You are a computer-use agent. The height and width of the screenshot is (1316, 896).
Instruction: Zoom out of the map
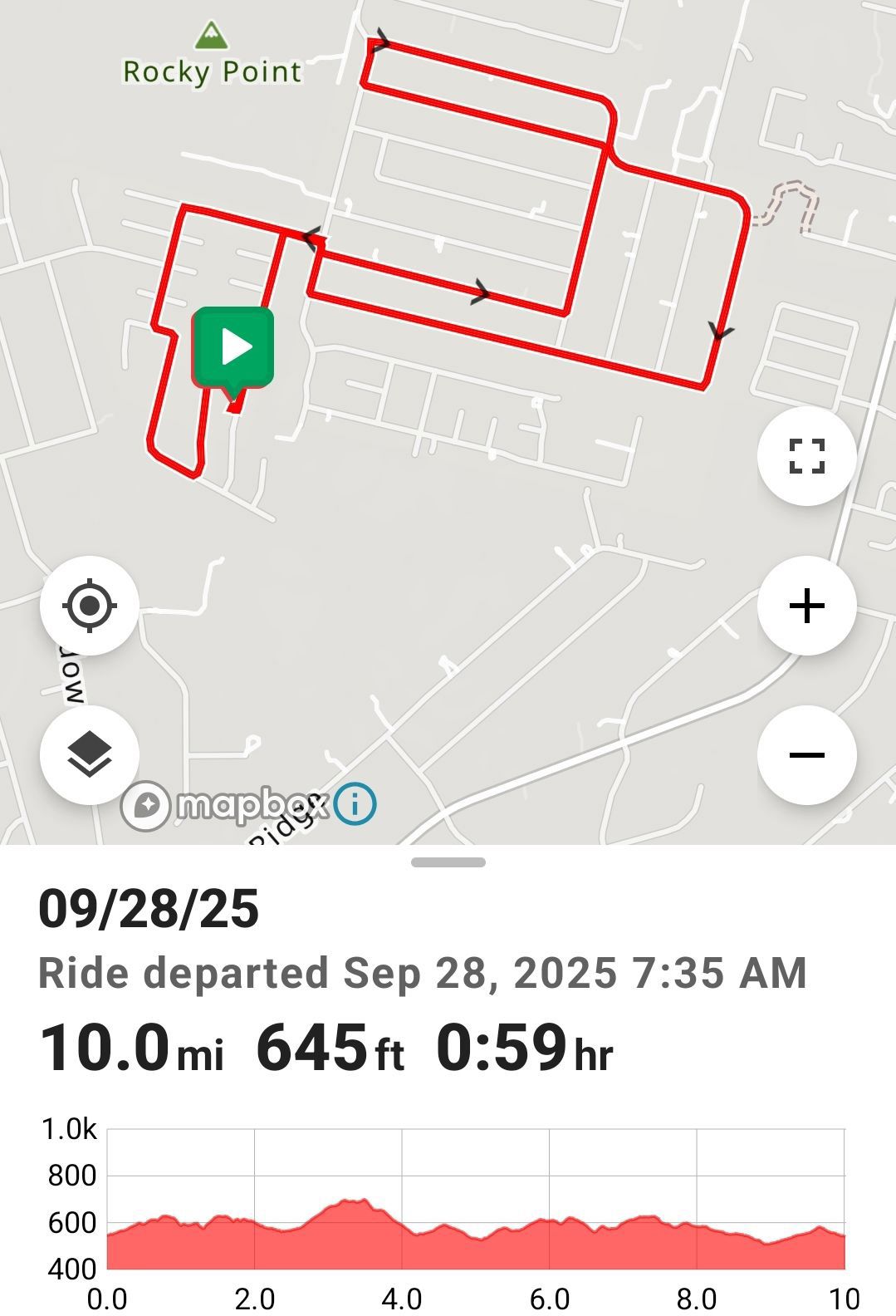806,754
